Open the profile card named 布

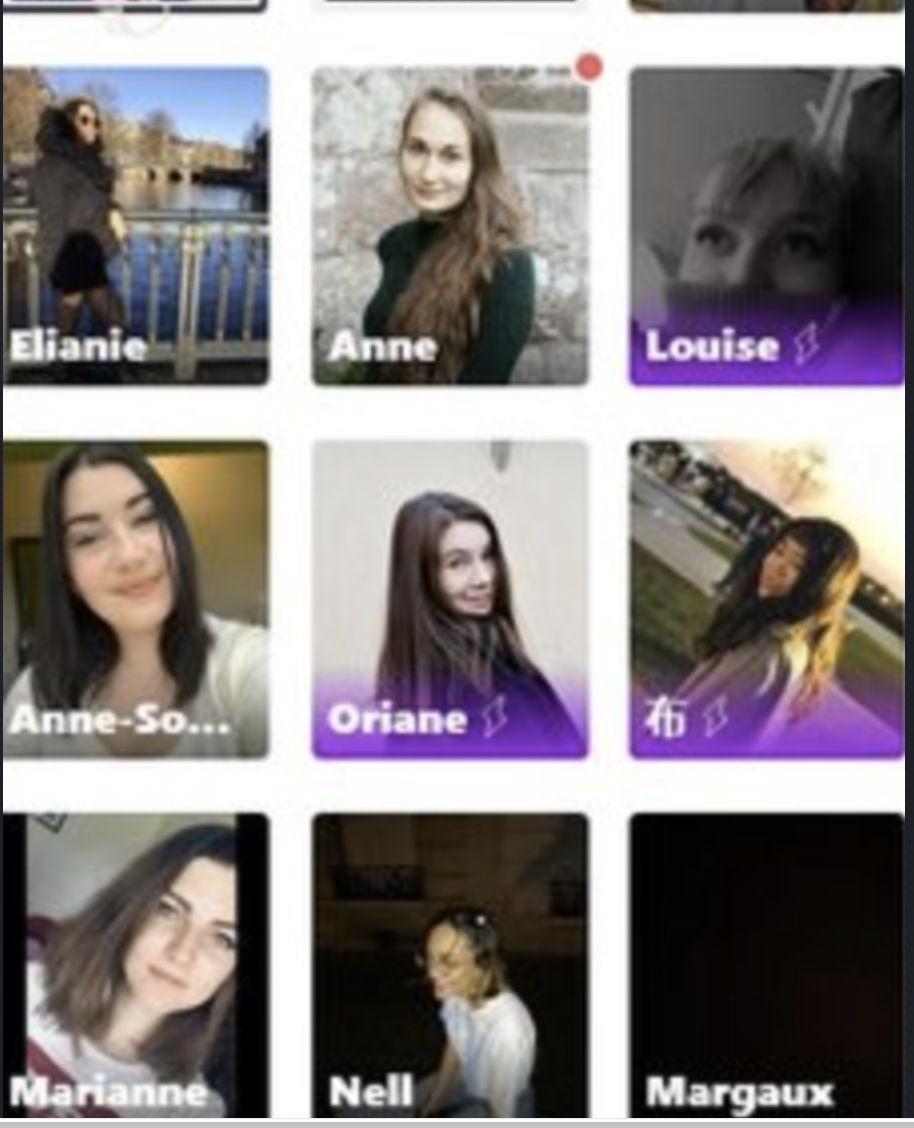click(766, 599)
